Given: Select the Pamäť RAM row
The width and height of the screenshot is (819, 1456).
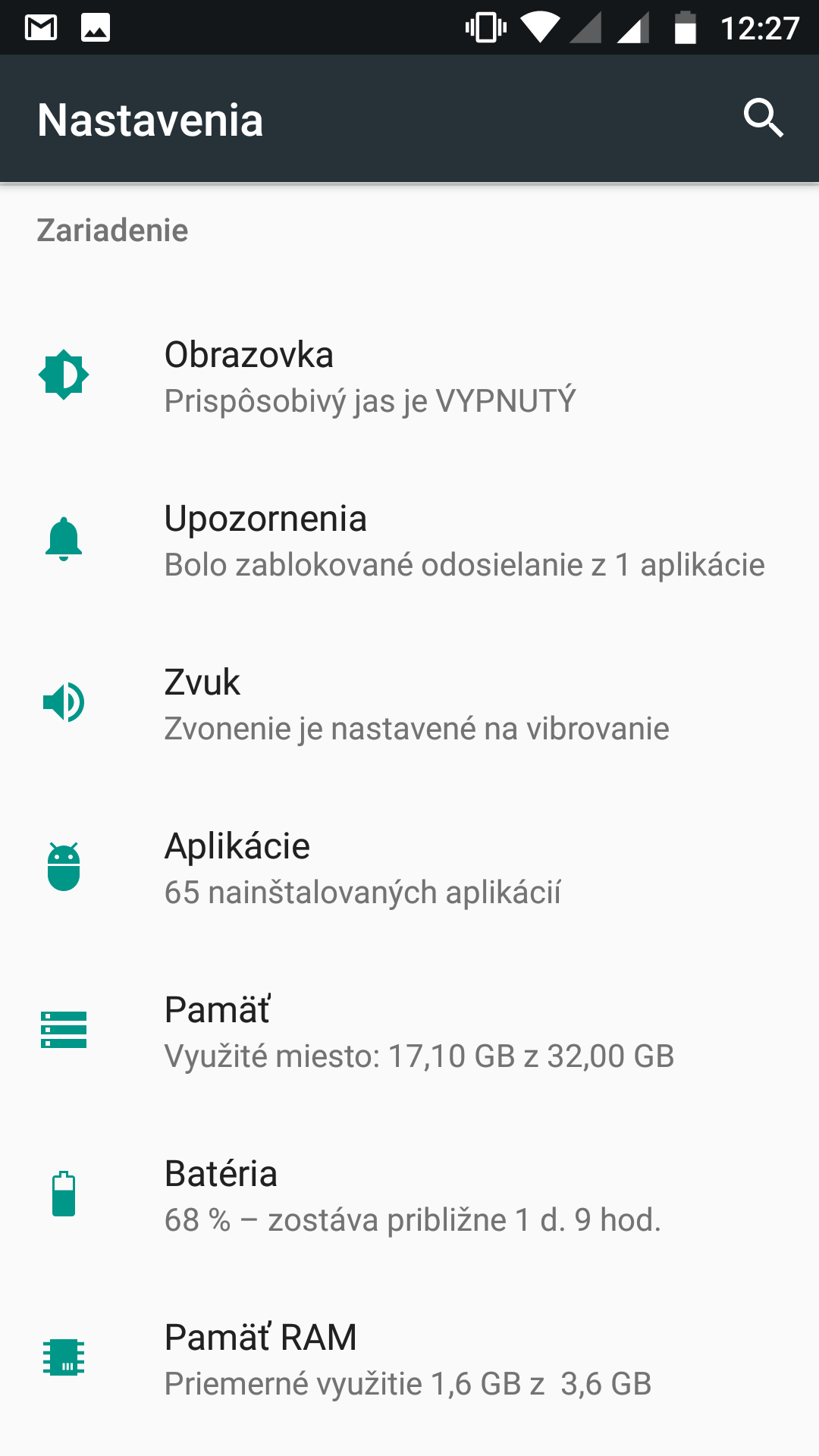Looking at the screenshot, I should click(409, 1360).
